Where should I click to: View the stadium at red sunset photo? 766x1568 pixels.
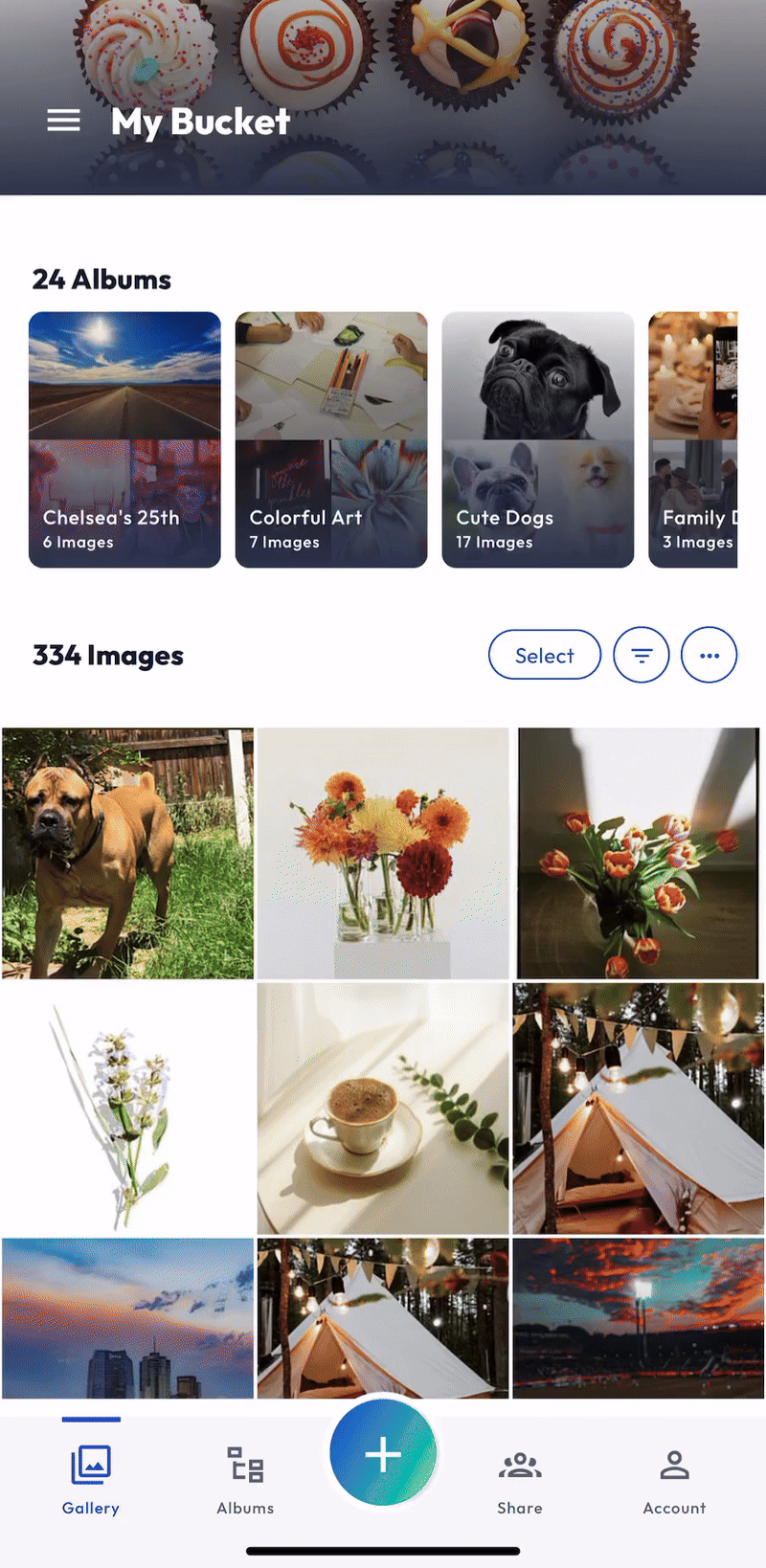[x=638, y=1317]
